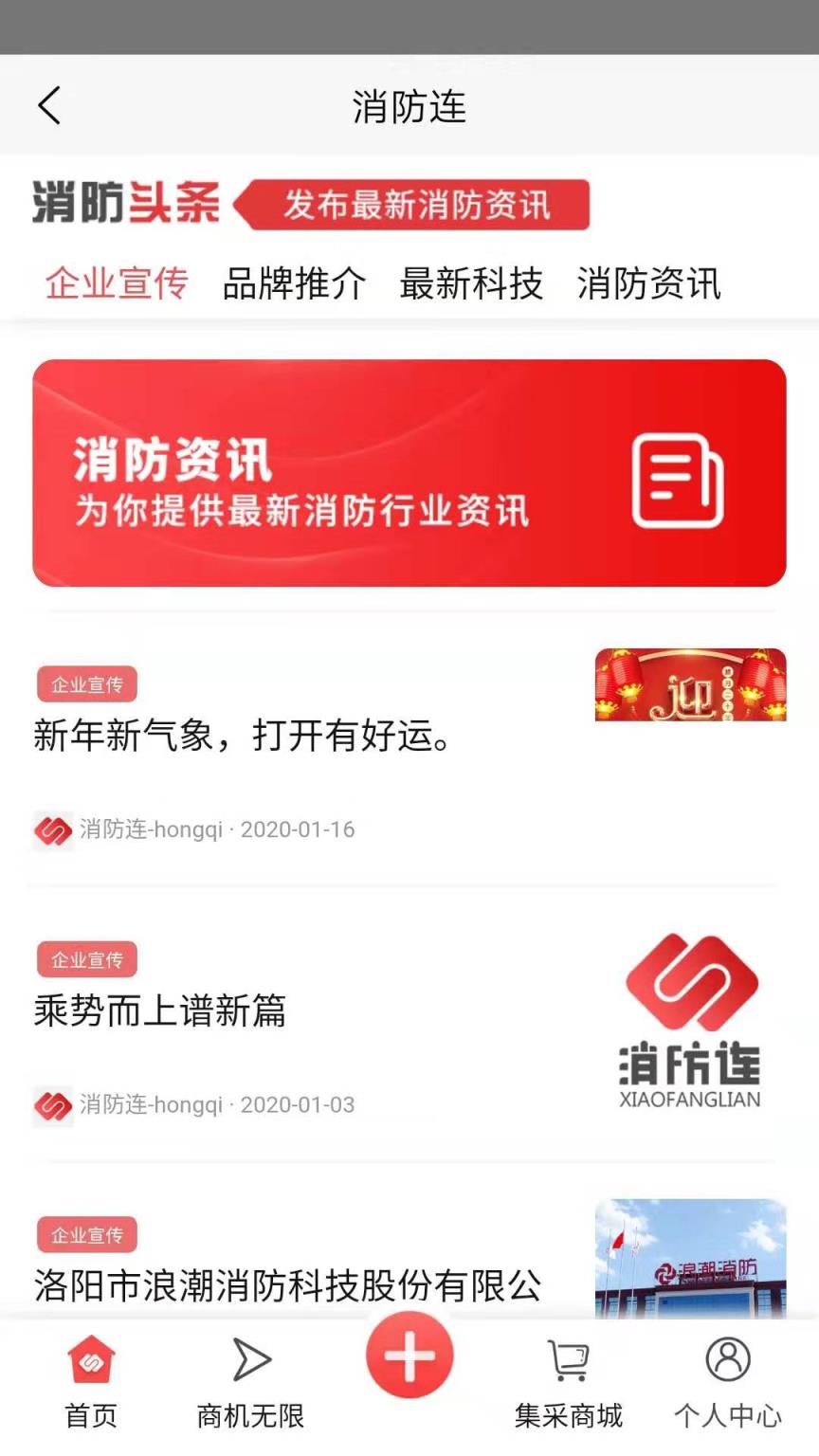Click the 浪潮消防 building thumbnail
819x1456 pixels.
690,1261
